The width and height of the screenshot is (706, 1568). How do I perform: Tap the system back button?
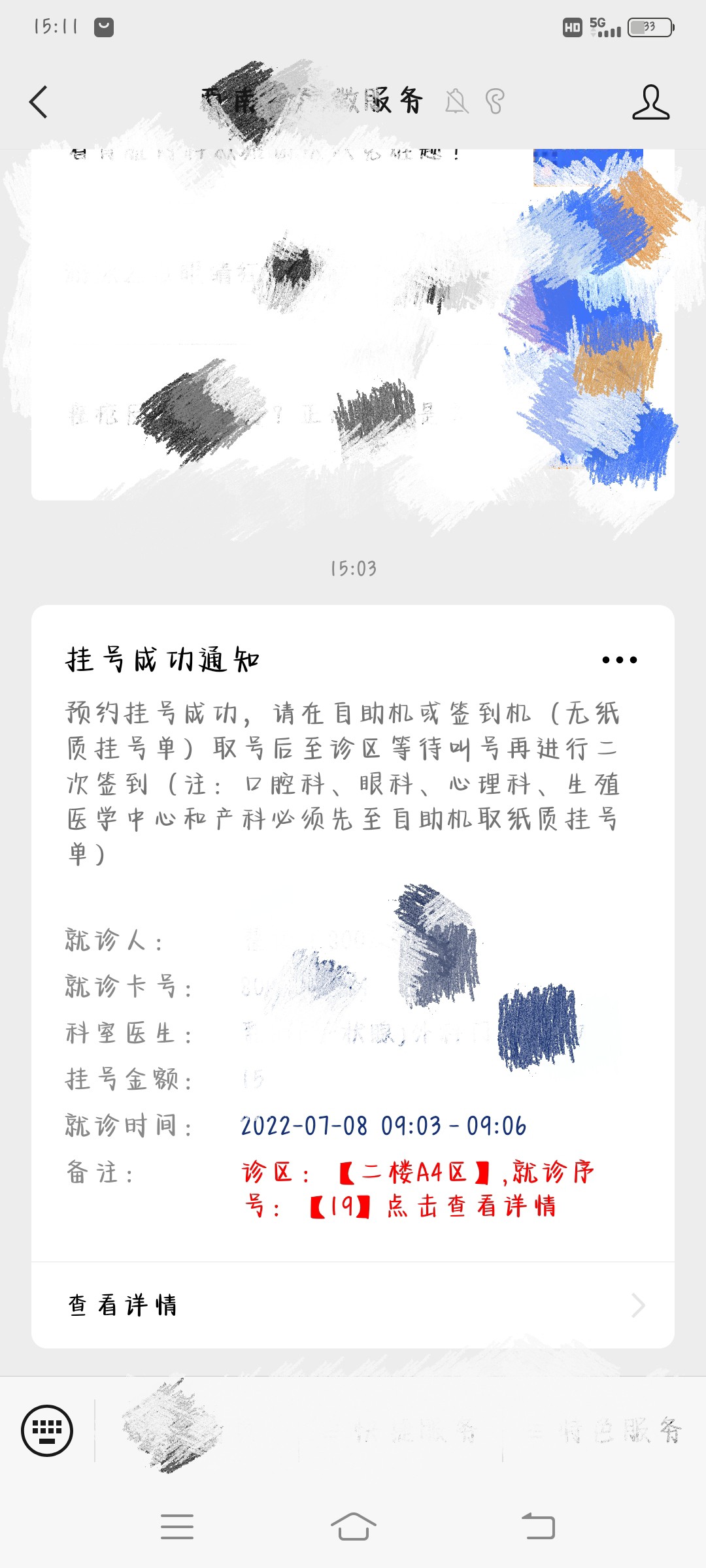538,1527
